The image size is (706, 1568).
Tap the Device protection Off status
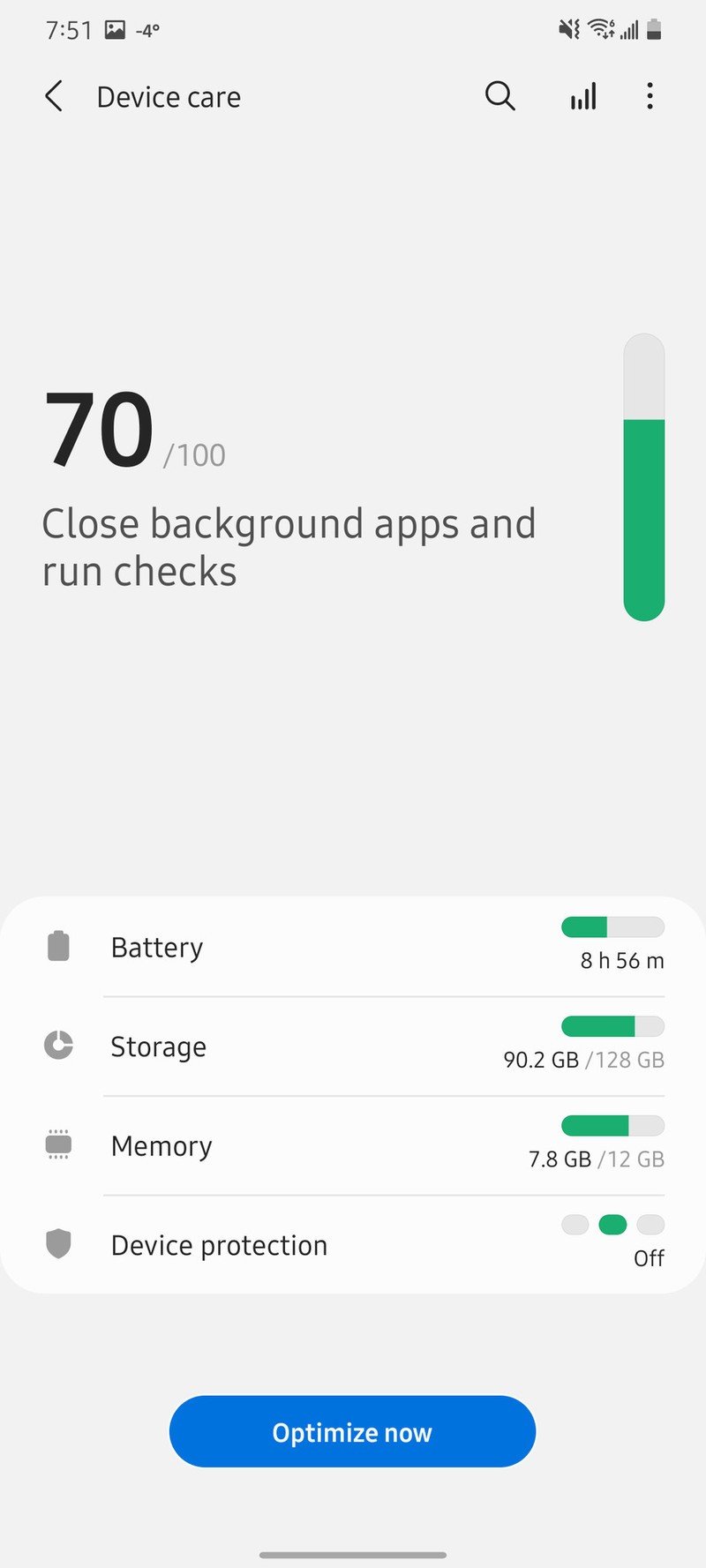pyautogui.click(x=650, y=1257)
